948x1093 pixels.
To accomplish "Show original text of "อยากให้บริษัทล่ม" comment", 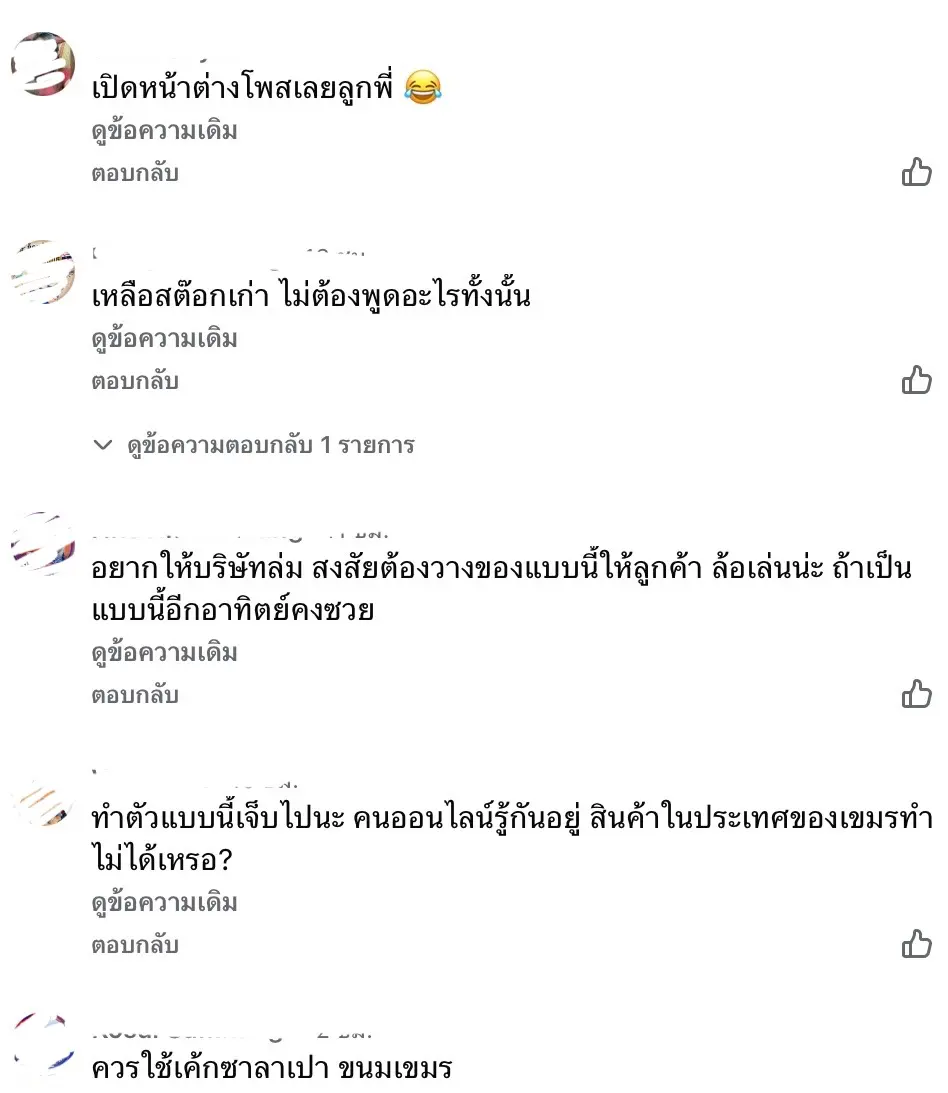I will (x=164, y=653).
